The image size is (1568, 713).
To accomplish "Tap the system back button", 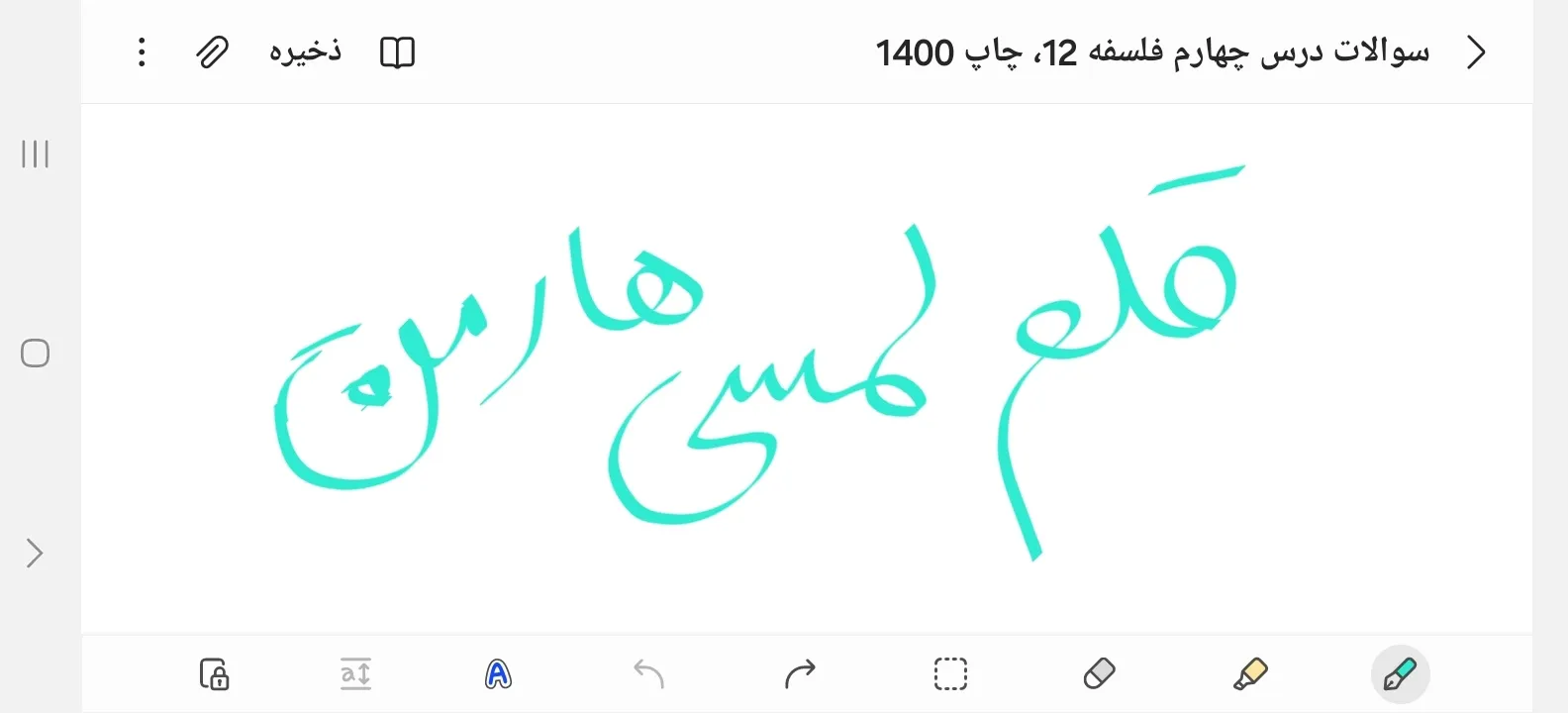I will tap(36, 553).
